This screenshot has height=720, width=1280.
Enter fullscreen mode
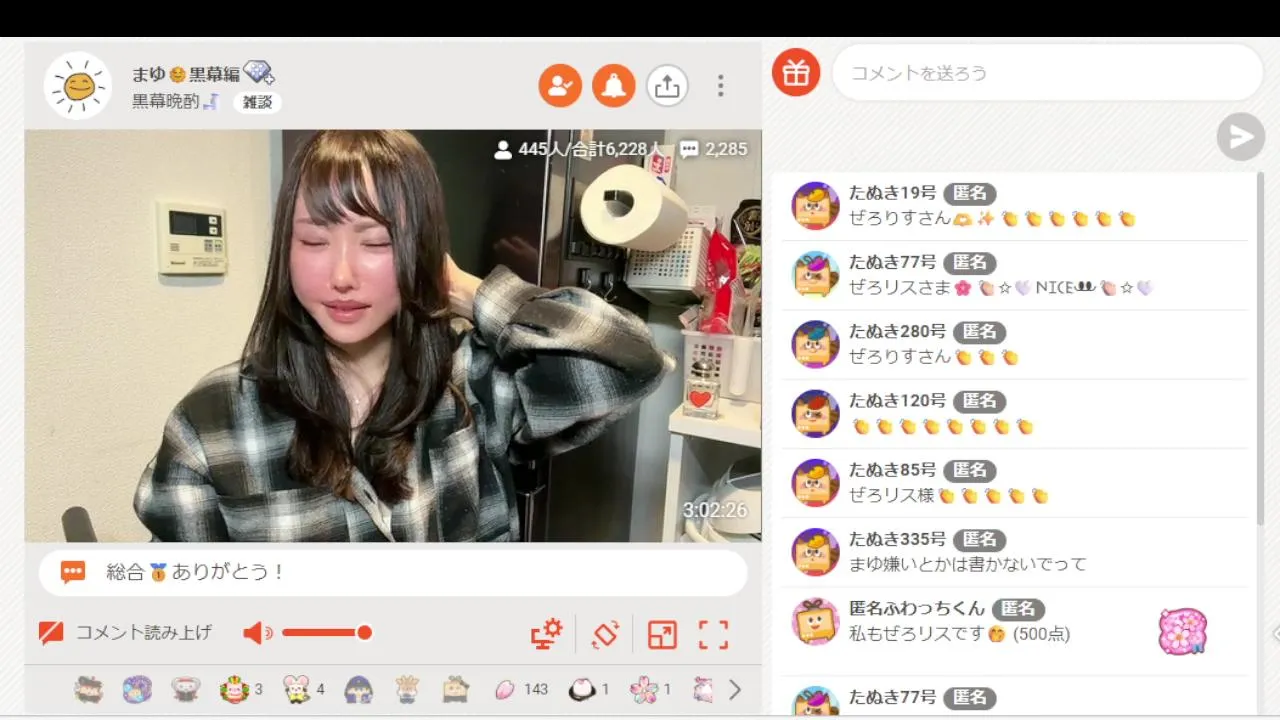click(713, 634)
